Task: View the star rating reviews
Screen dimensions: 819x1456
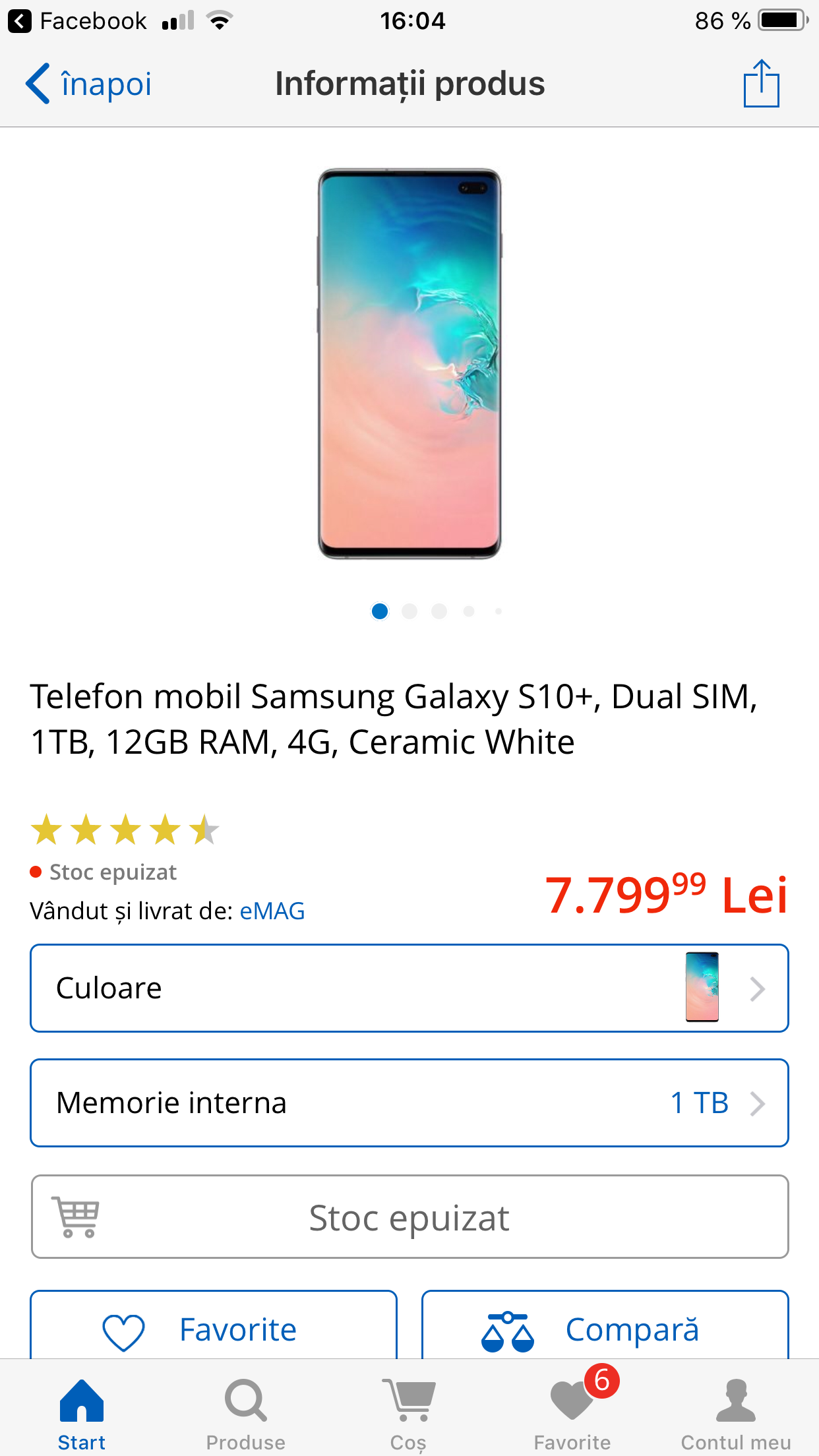Action: pos(125,830)
